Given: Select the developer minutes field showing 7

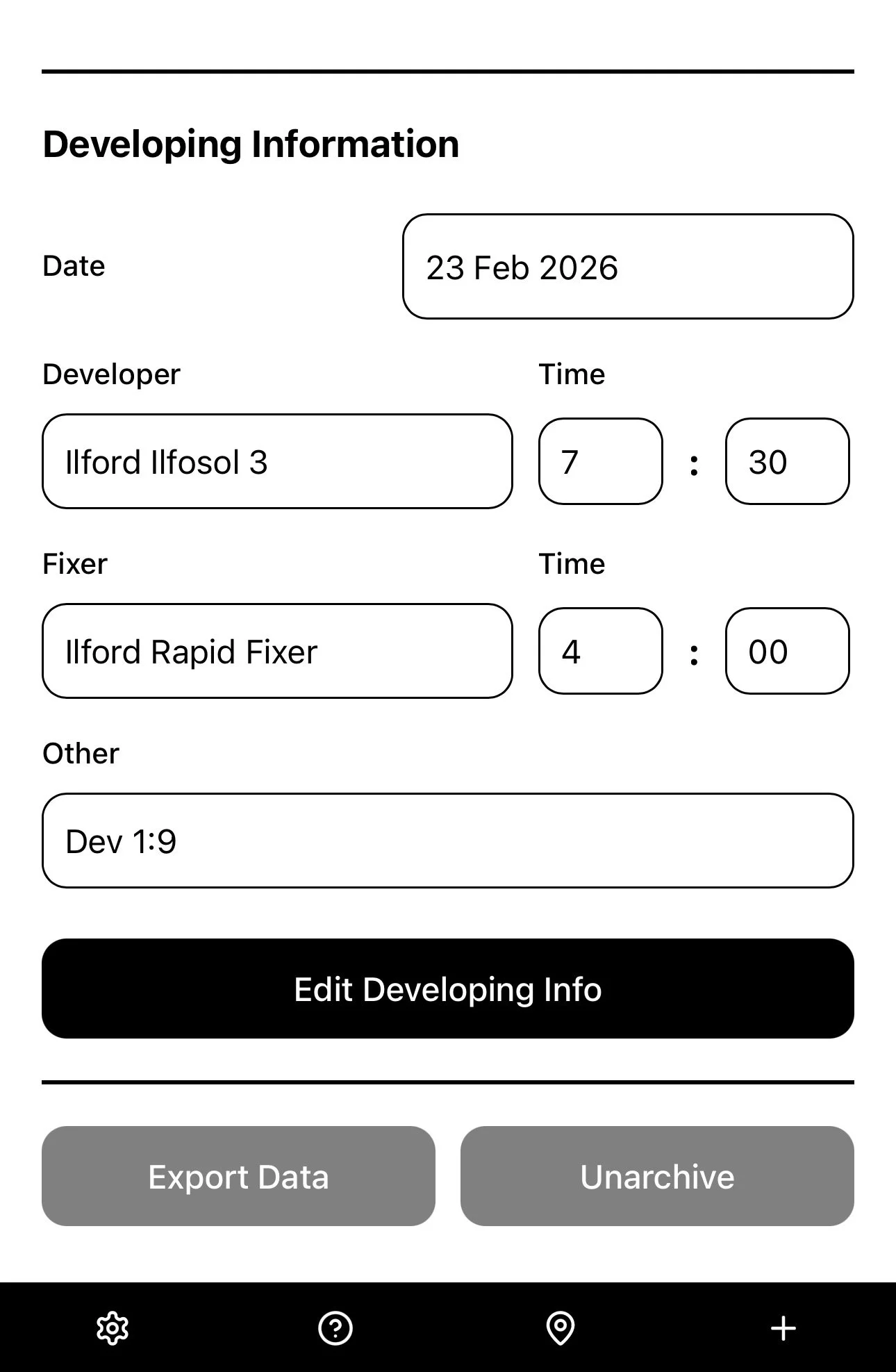Looking at the screenshot, I should pyautogui.click(x=600, y=461).
